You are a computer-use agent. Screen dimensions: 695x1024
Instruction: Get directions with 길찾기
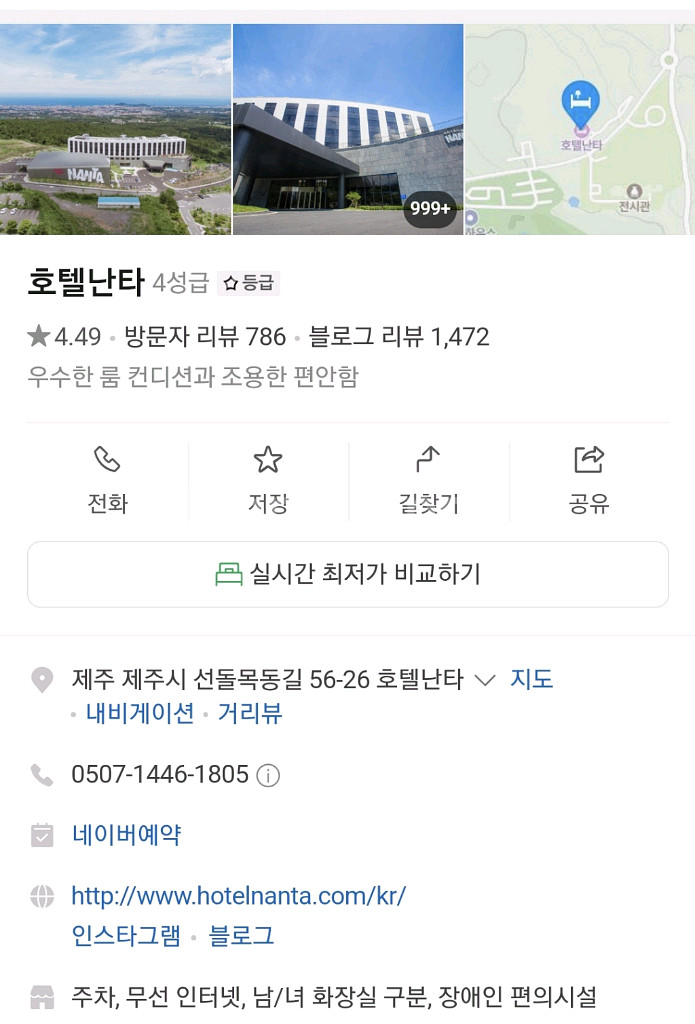(x=428, y=480)
